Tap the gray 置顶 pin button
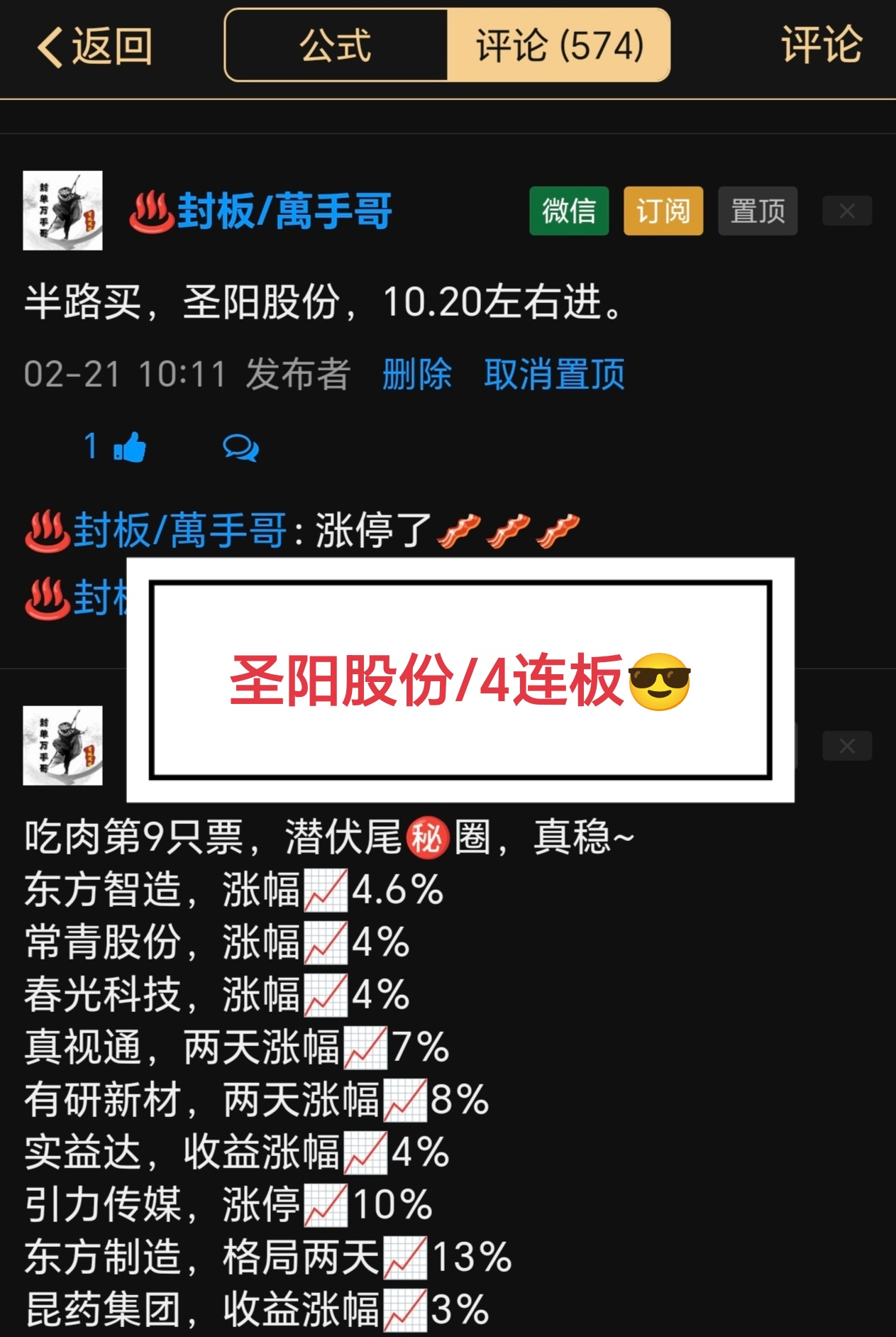This screenshot has height=1337, width=896. coord(757,211)
